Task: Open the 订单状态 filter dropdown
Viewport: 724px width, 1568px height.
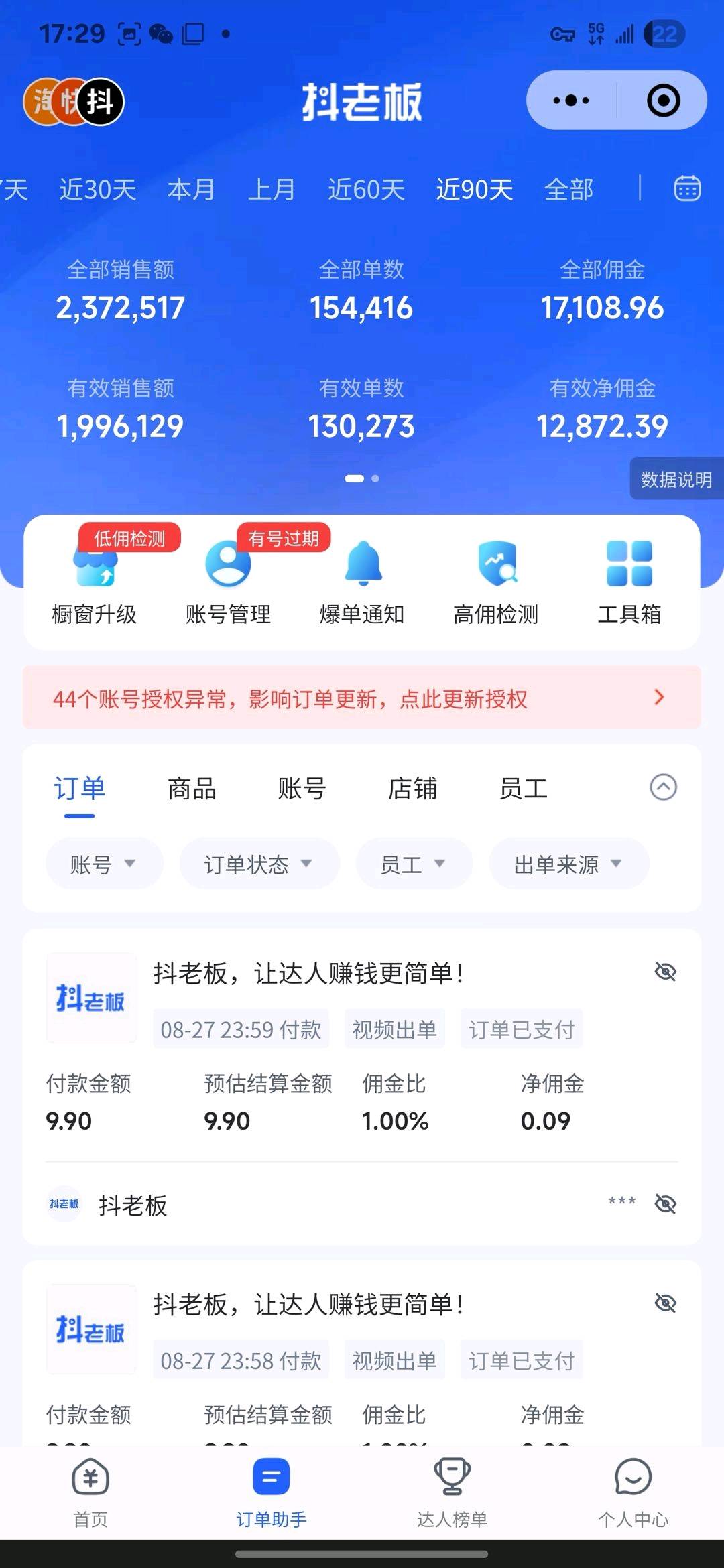Action: click(259, 864)
